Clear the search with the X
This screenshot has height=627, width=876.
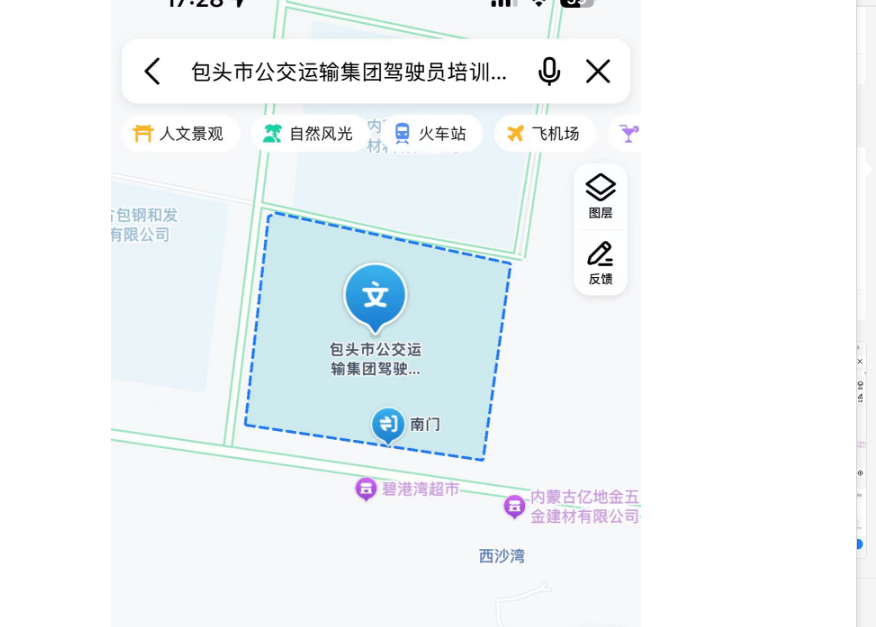click(598, 71)
